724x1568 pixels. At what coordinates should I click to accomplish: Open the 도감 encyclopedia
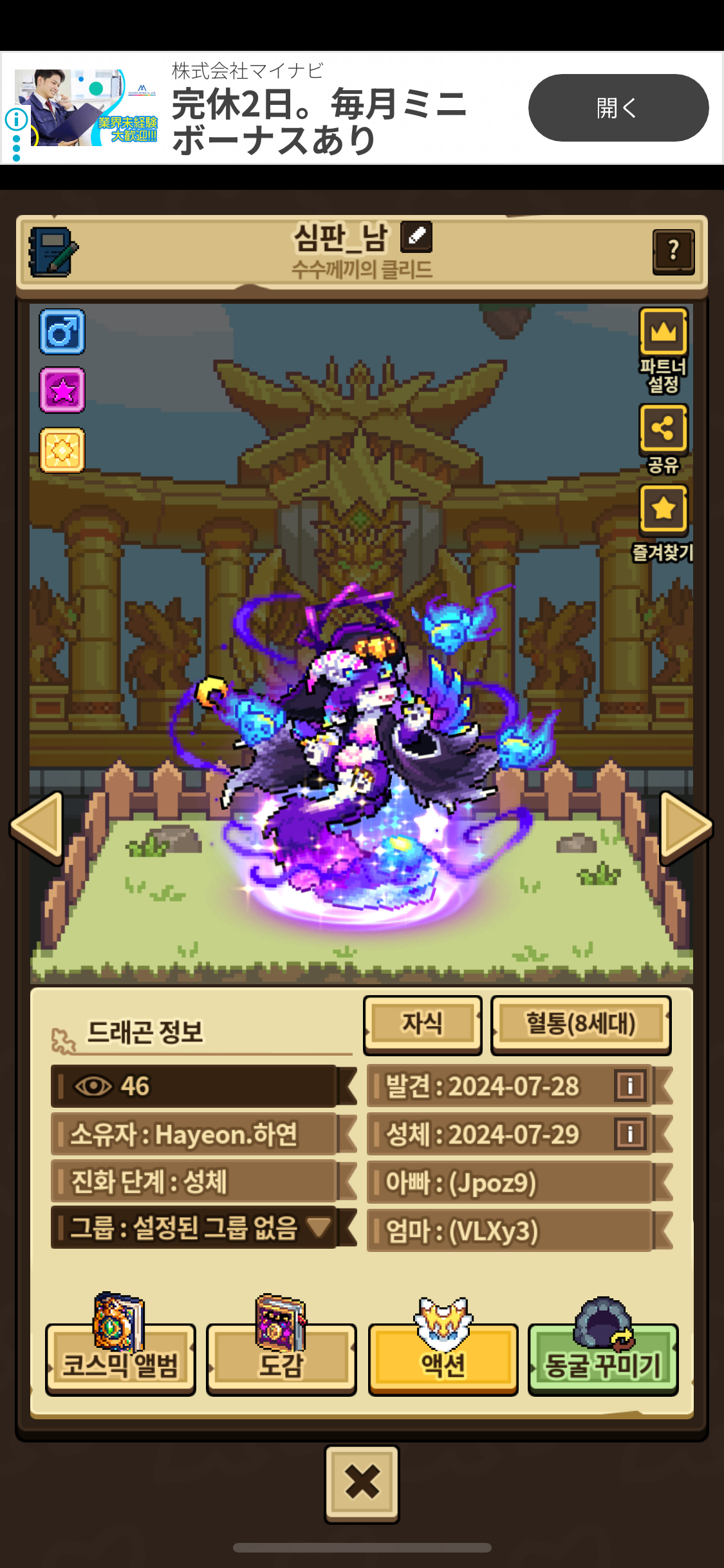click(281, 1357)
